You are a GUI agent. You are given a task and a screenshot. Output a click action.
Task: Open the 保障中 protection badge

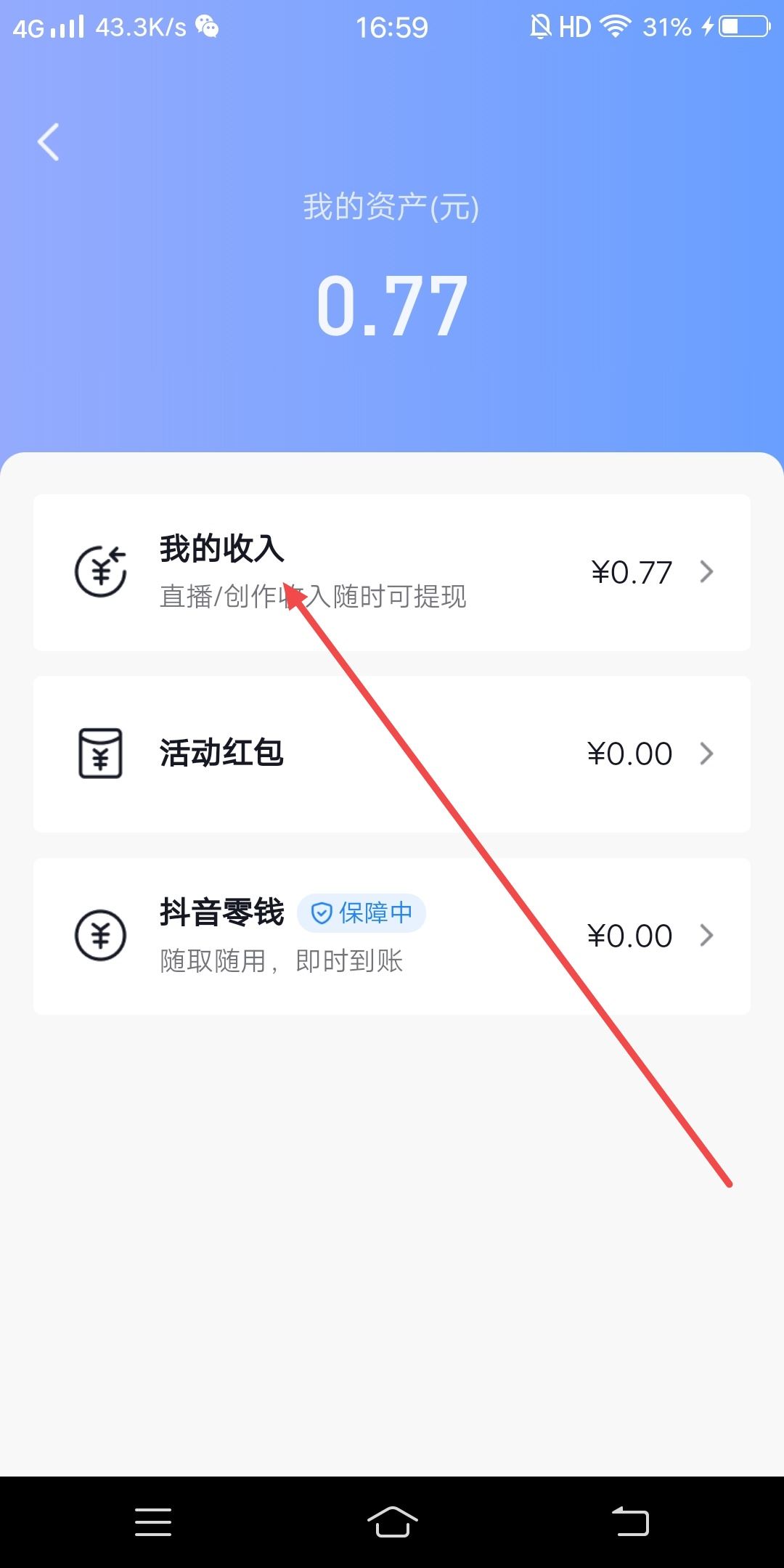(x=361, y=912)
